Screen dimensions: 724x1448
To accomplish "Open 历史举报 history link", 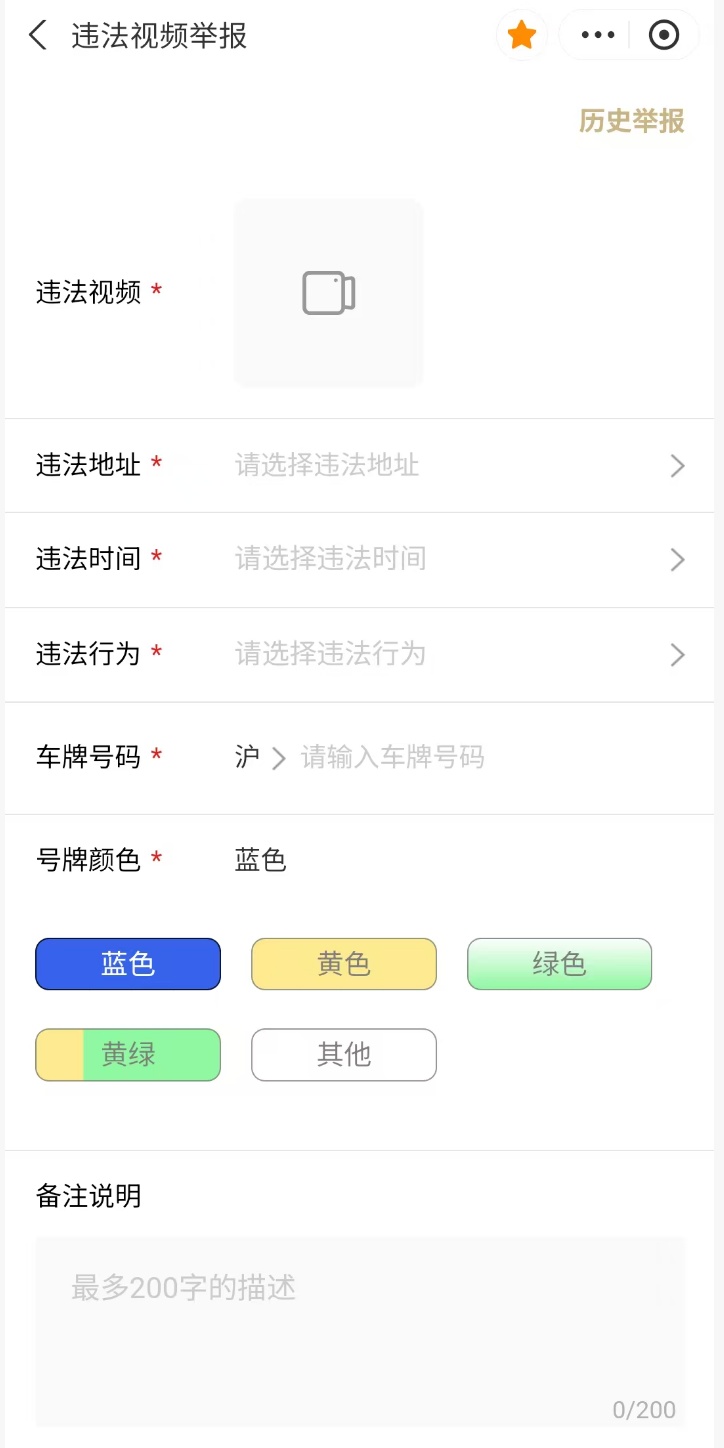I will pyautogui.click(x=631, y=121).
